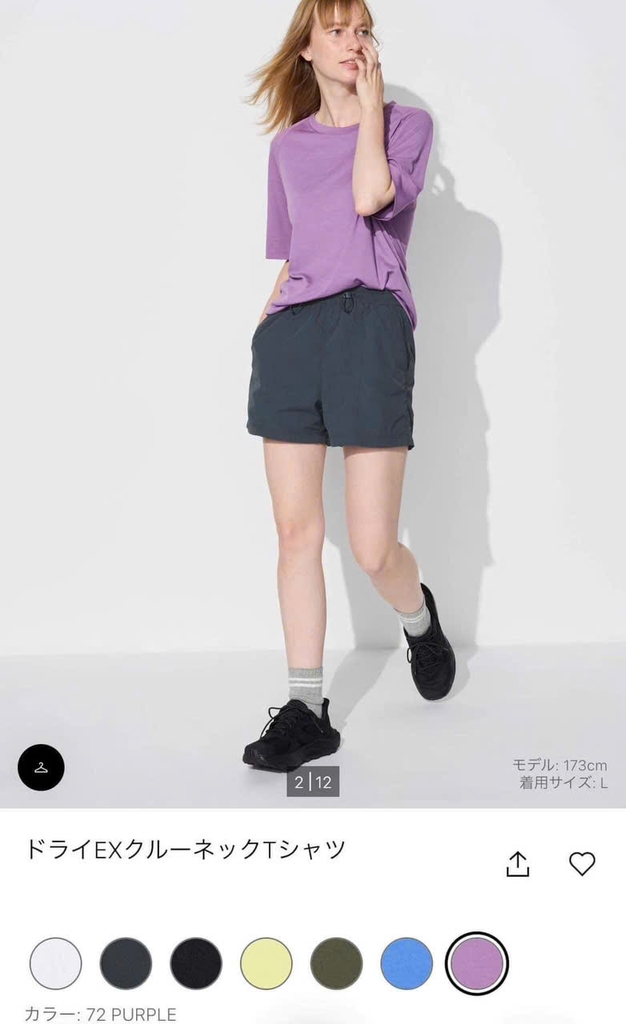Share this Dry-EX T-shirt
The image size is (626, 1024).
[x=518, y=863]
